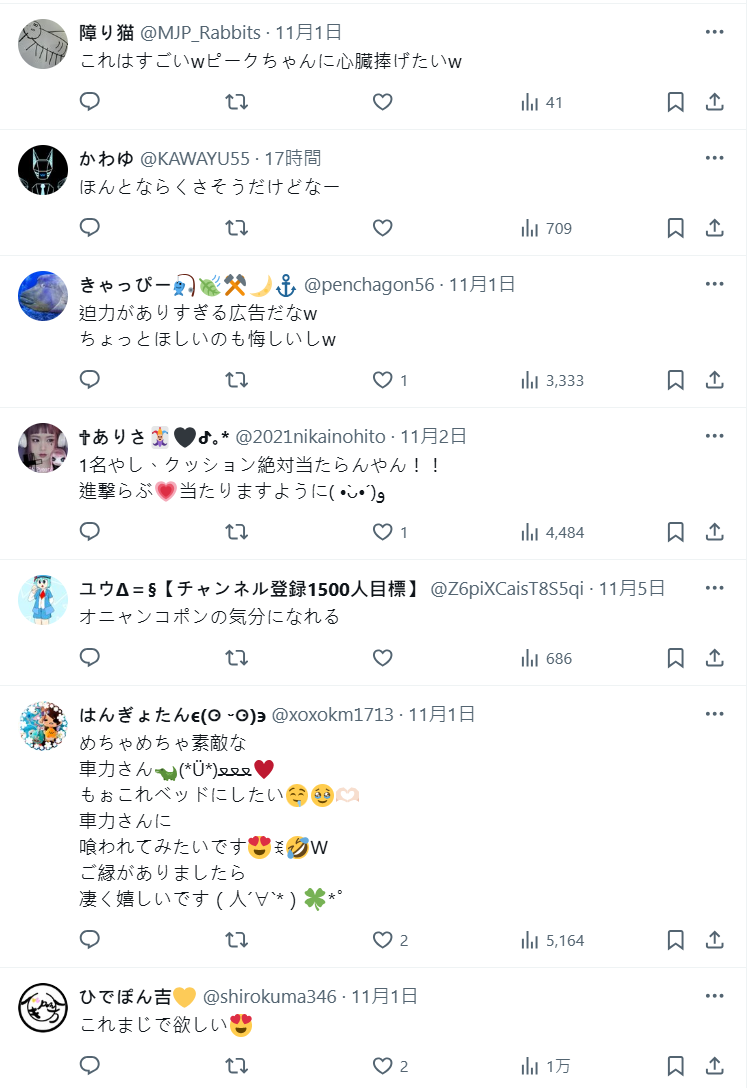The height and width of the screenshot is (1088, 749).
Task: Retweet かわゆ's reply
Action: click(x=236, y=228)
